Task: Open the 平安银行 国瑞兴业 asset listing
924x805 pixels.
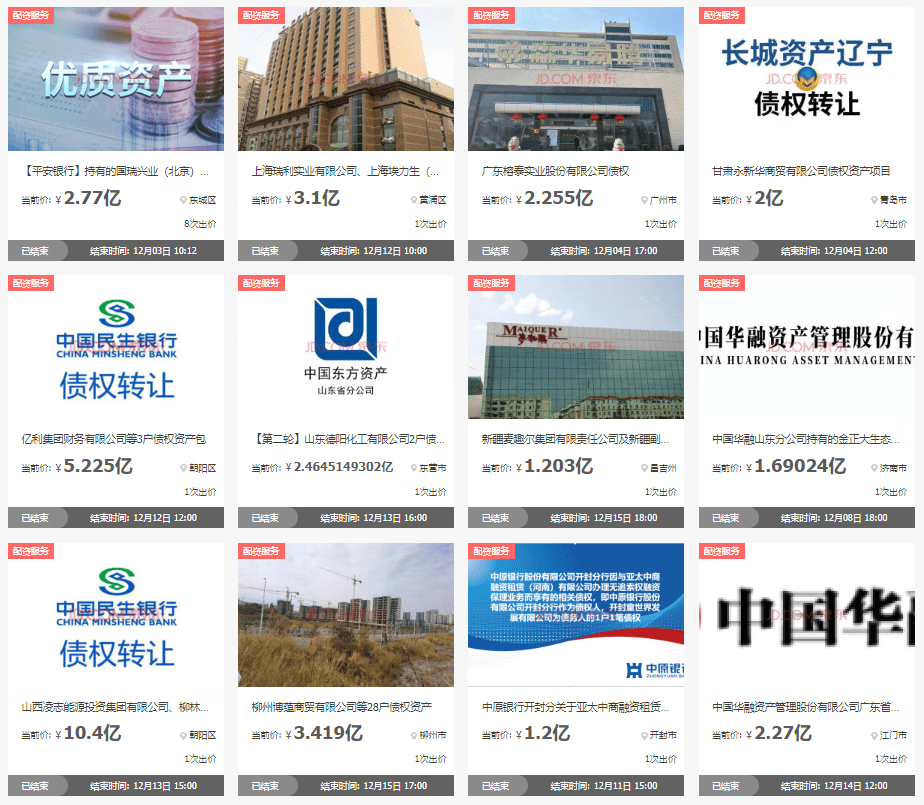Action: pos(115,171)
